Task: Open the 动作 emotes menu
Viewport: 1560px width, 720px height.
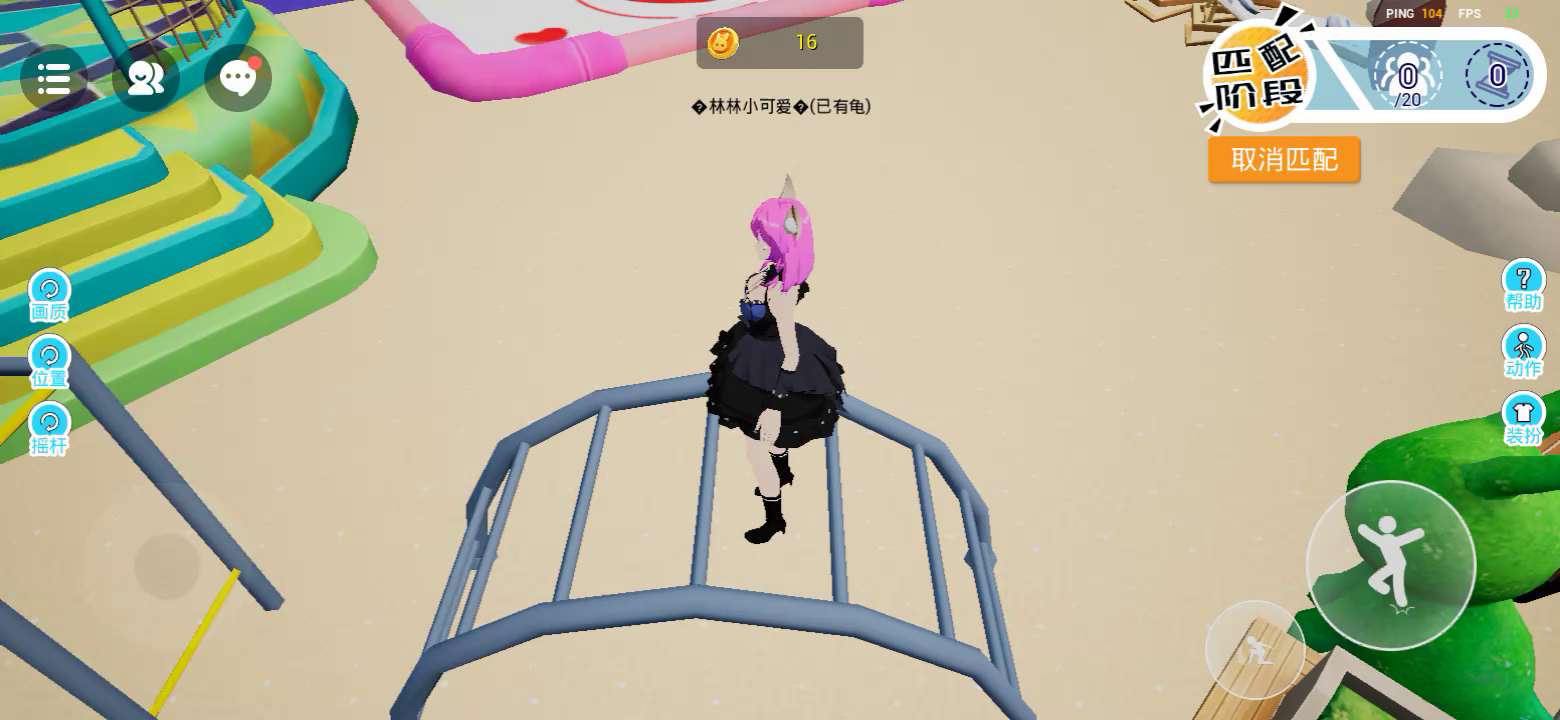Action: (1523, 352)
